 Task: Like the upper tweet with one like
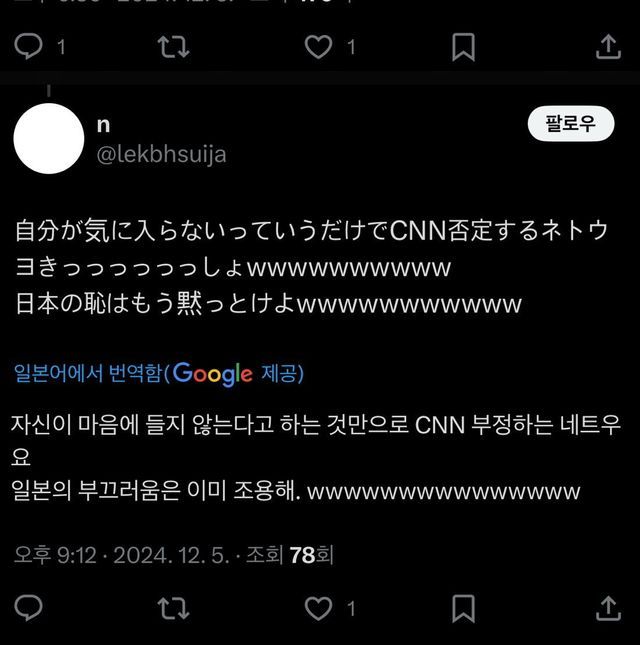pos(318,46)
